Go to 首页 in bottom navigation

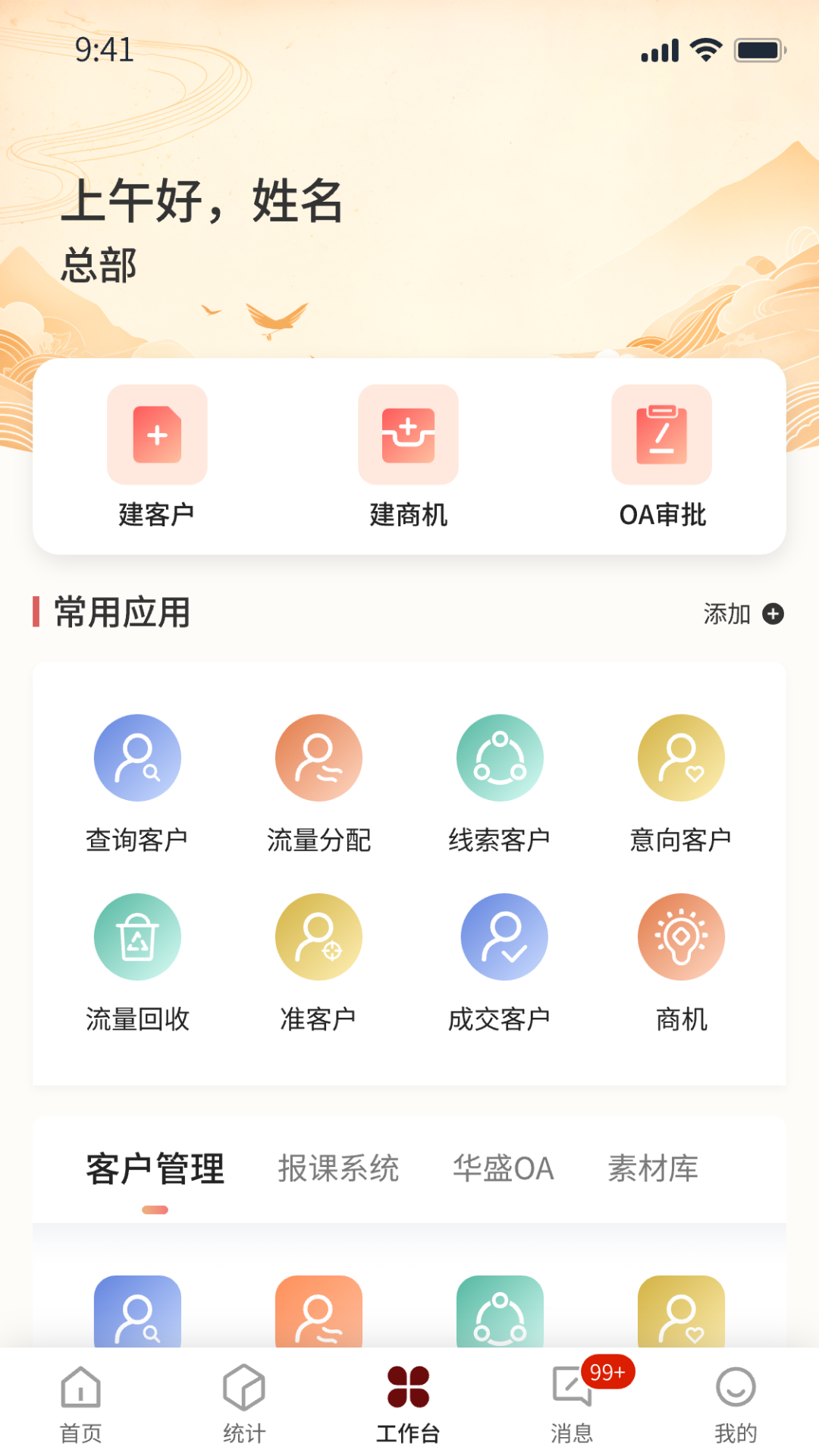click(x=81, y=1407)
